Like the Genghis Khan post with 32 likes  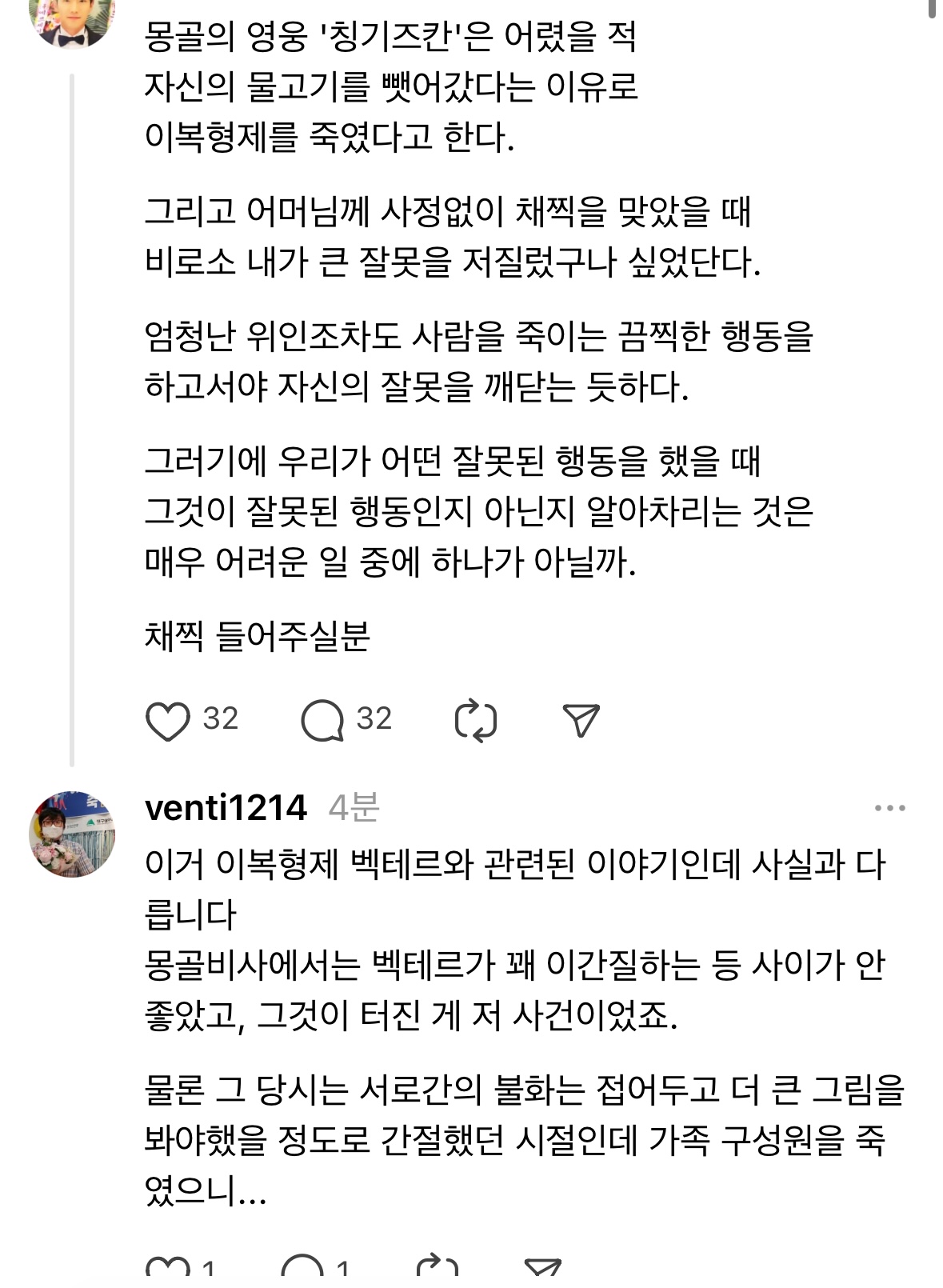168,720
